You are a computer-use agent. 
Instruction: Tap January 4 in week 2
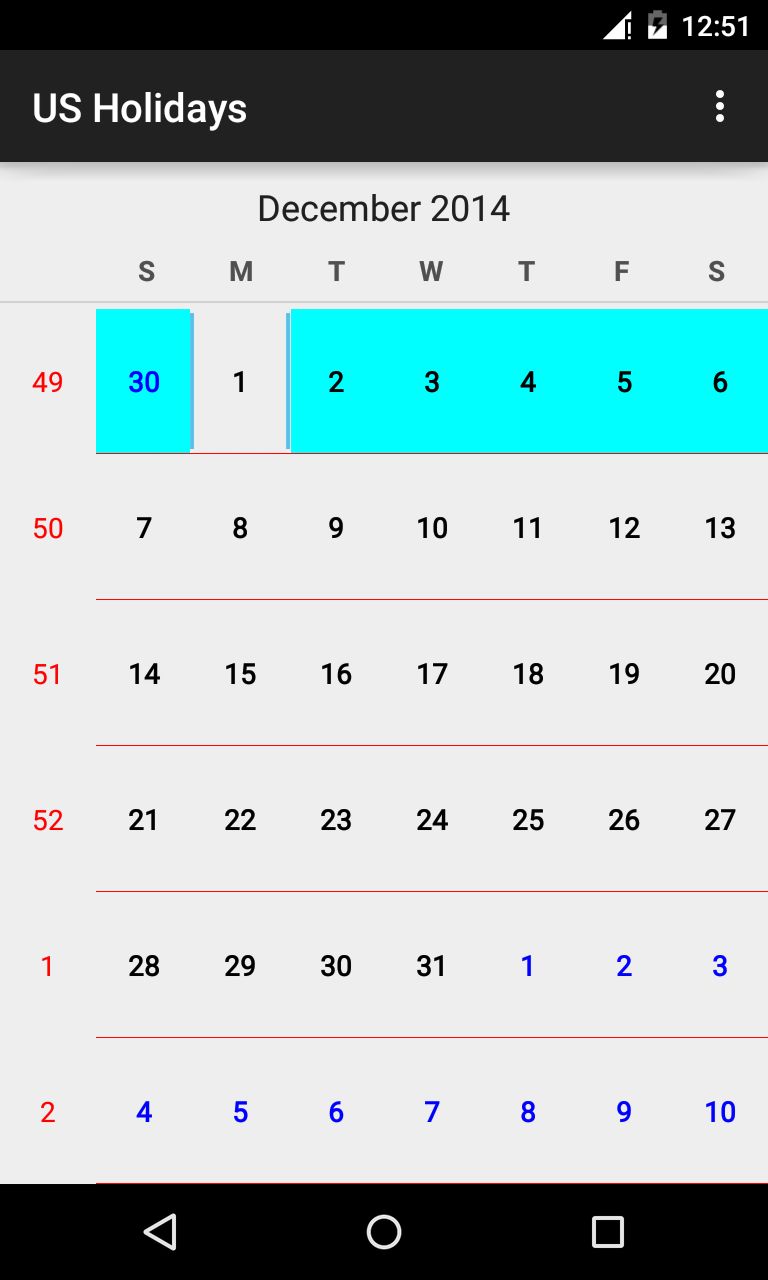[144, 1112]
